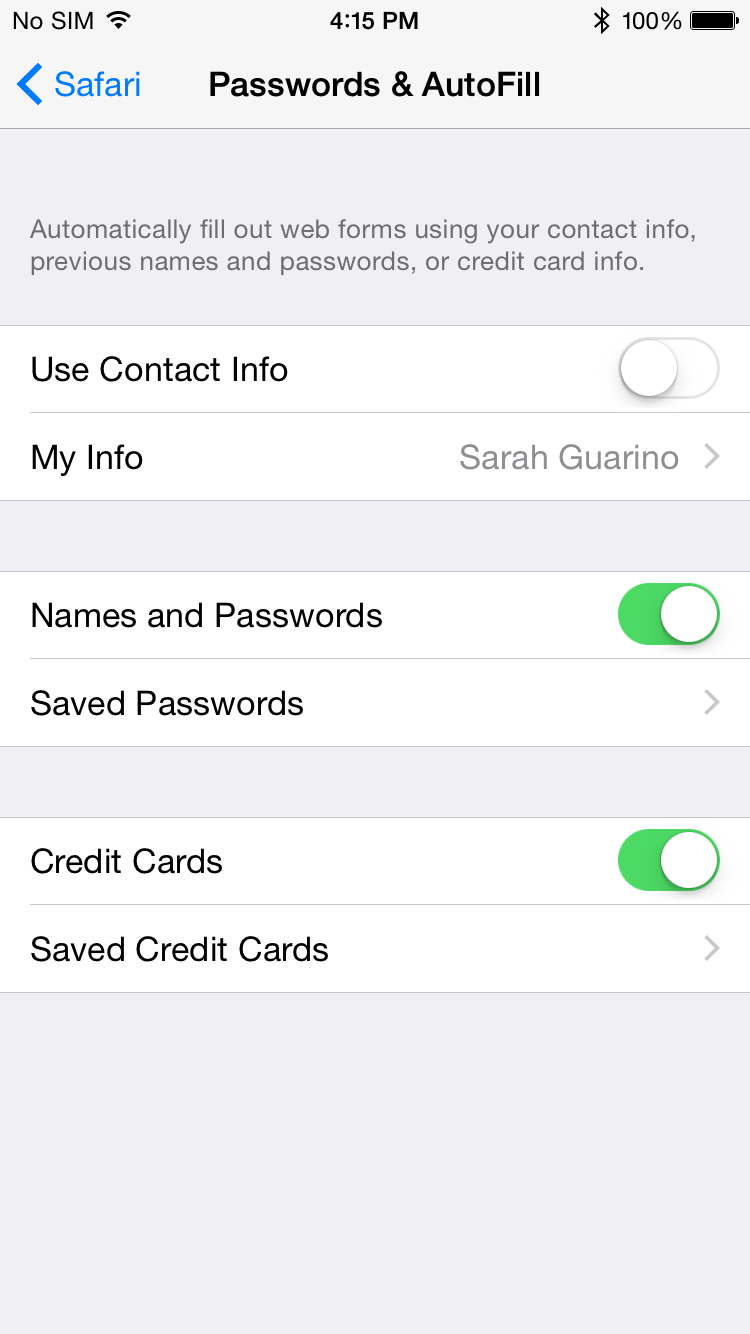Viewport: 750px width, 1334px height.
Task: Tap the 4:15 PM clock display
Action: [x=375, y=20]
